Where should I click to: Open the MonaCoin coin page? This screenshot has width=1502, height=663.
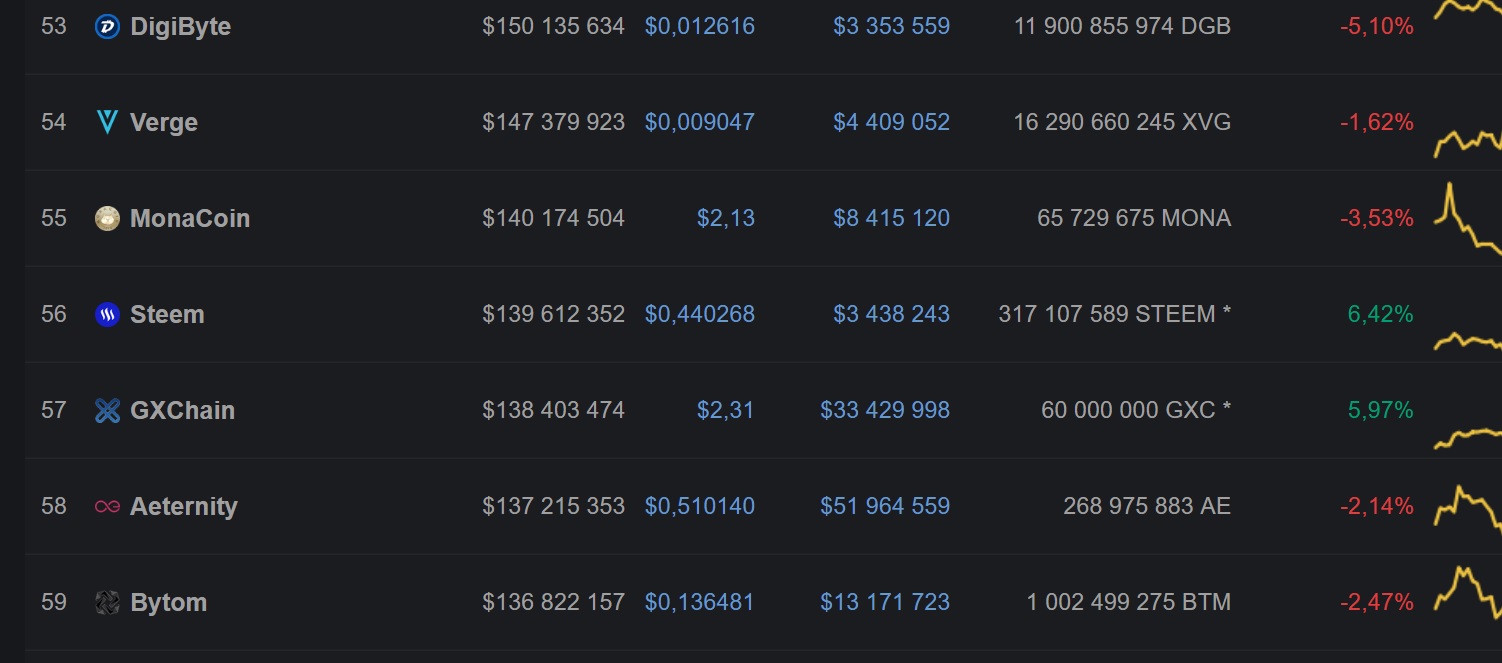[190, 218]
